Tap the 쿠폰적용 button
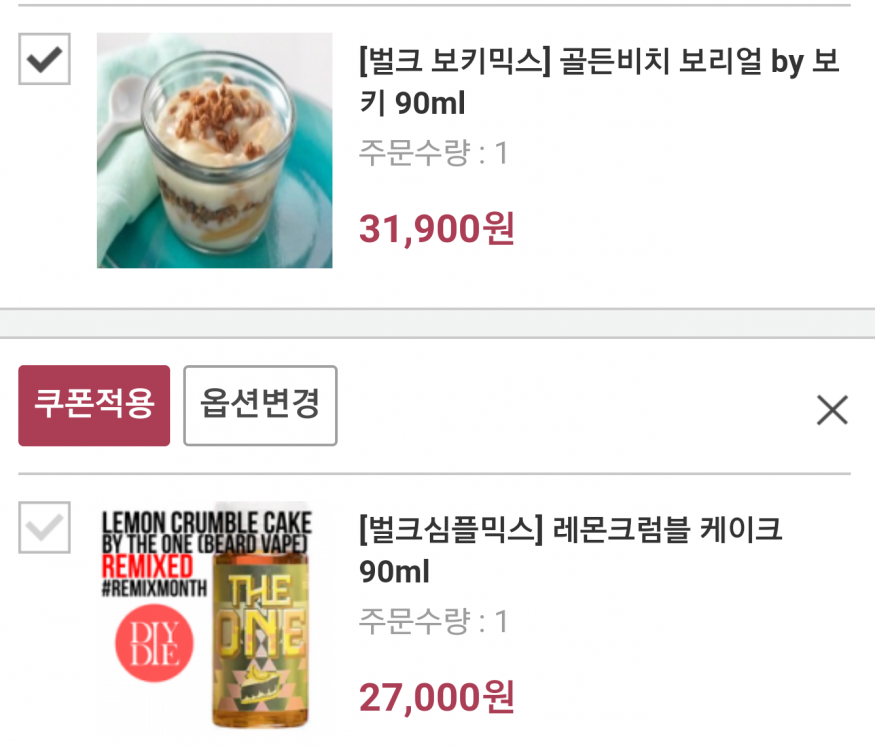 (x=94, y=405)
